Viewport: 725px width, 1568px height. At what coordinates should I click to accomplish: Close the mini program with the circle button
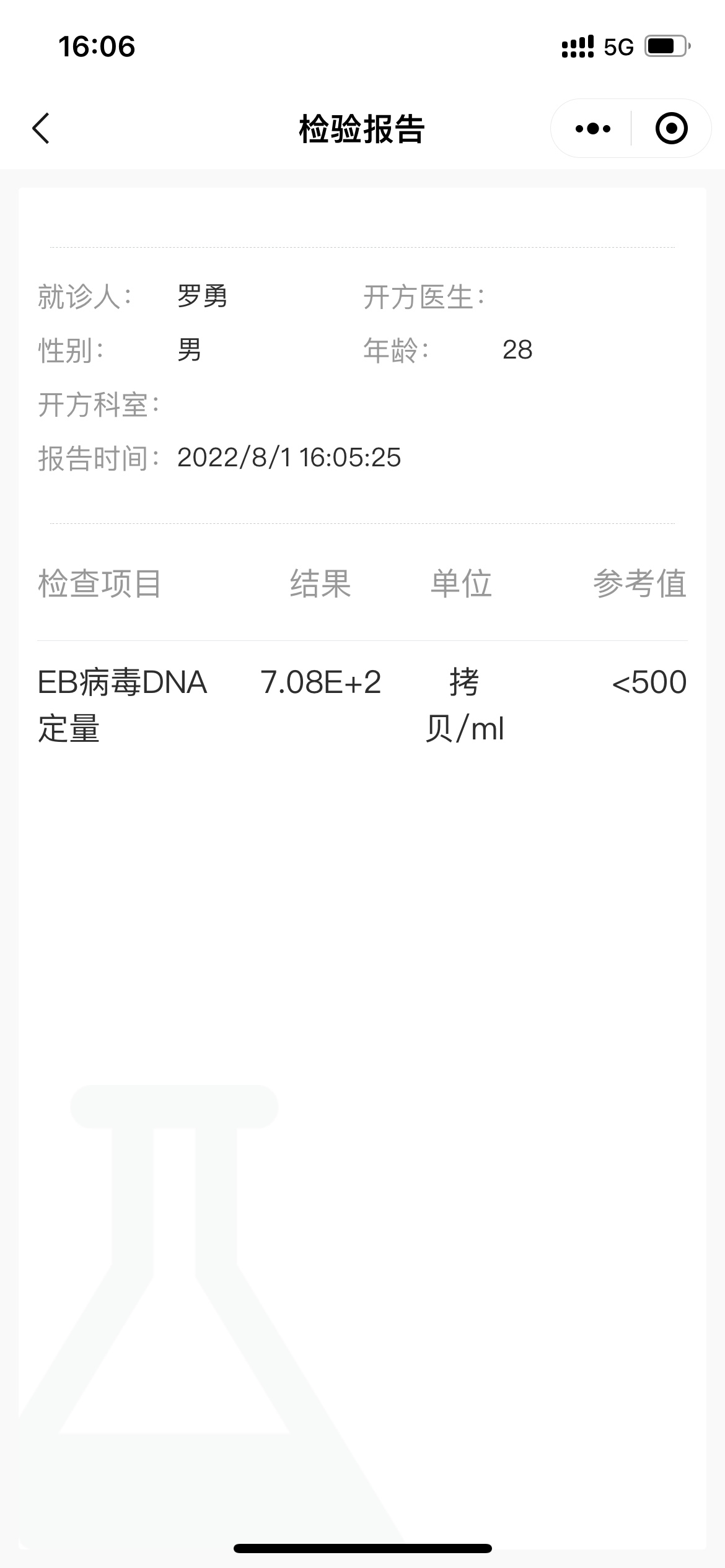[x=671, y=129]
